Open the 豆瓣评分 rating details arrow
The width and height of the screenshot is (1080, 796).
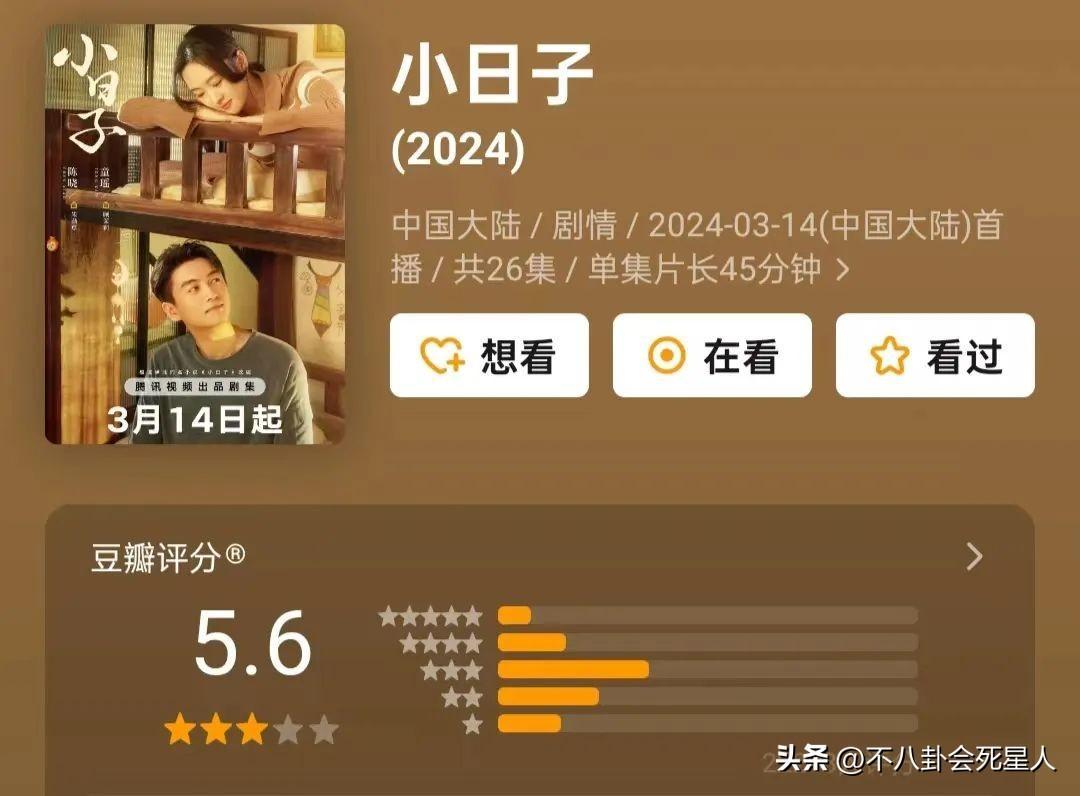(x=974, y=557)
